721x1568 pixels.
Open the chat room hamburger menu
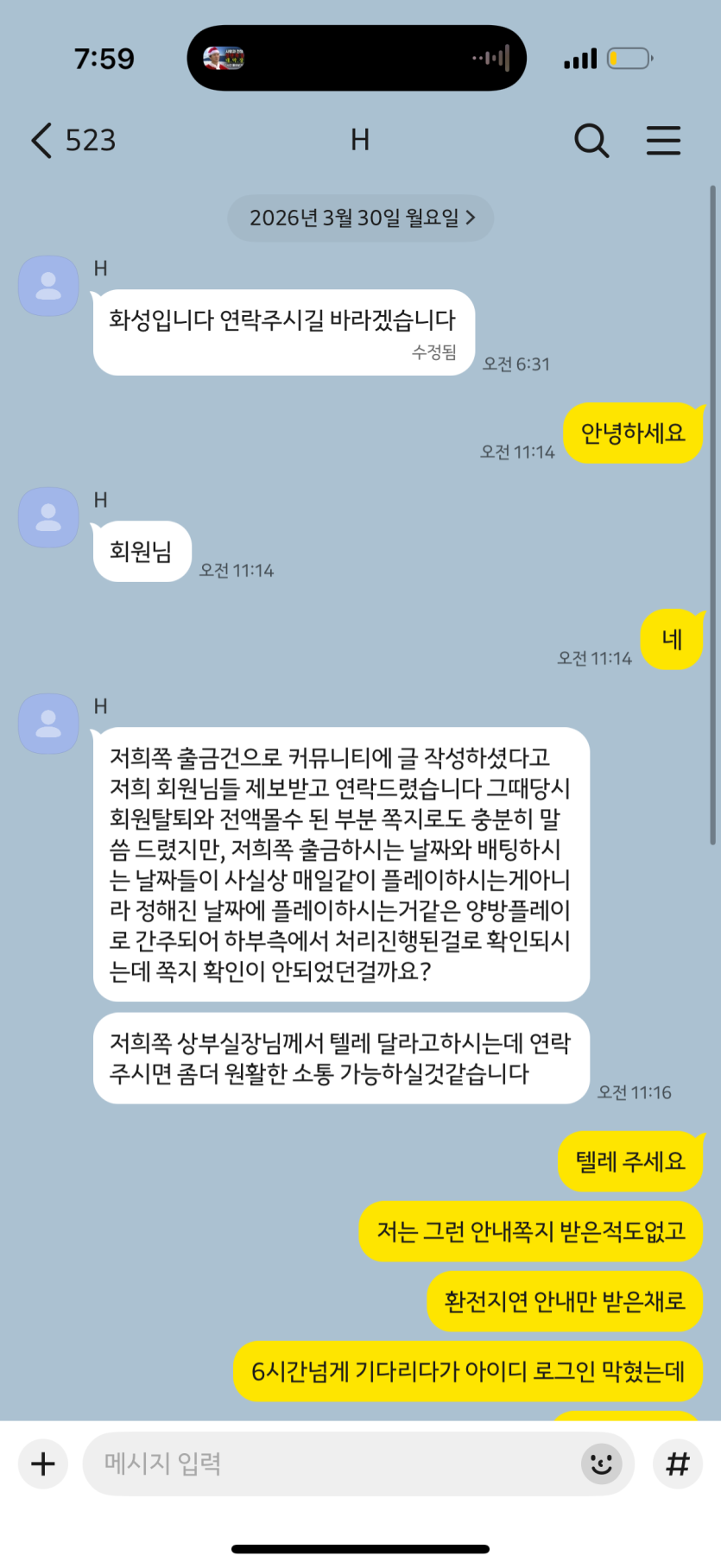(x=663, y=140)
